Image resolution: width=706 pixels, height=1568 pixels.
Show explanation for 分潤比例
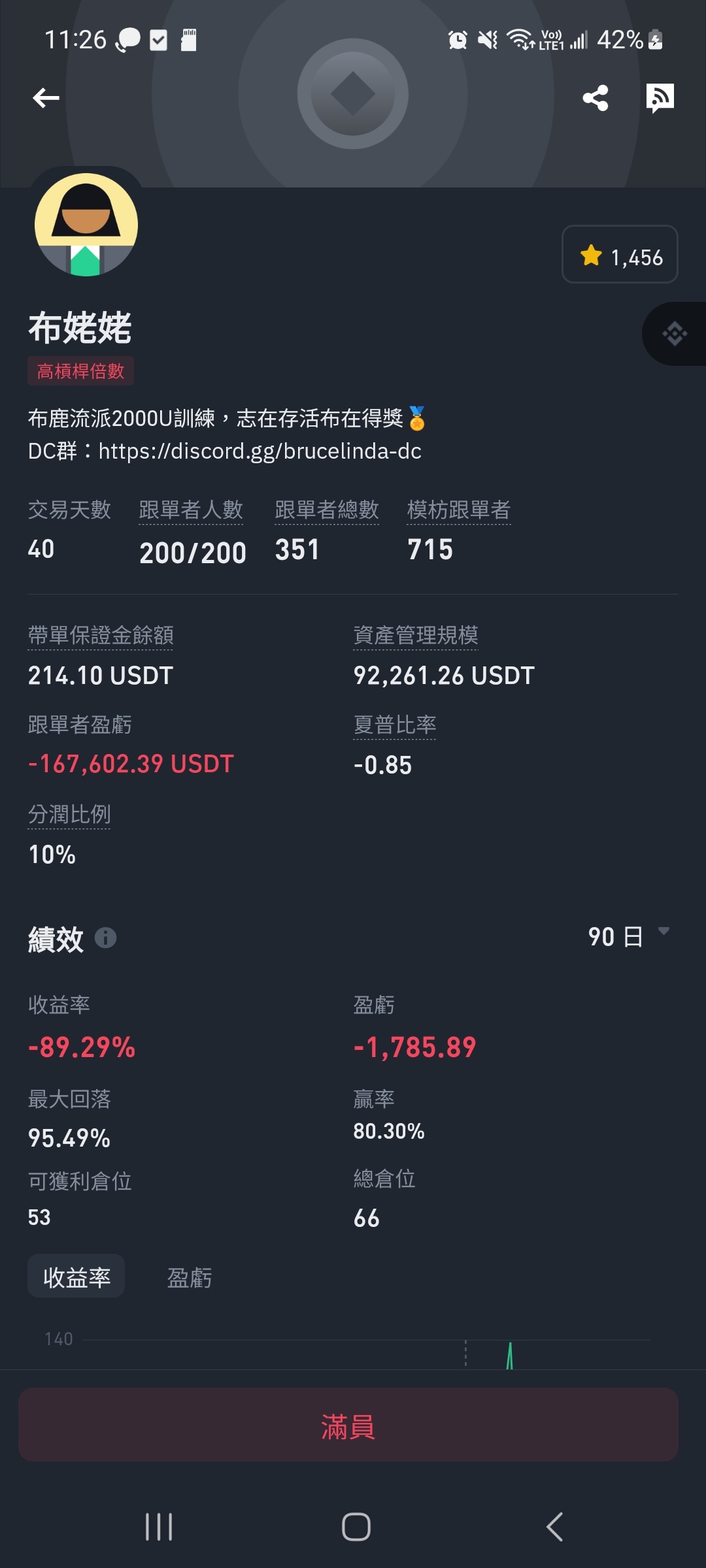tap(69, 814)
